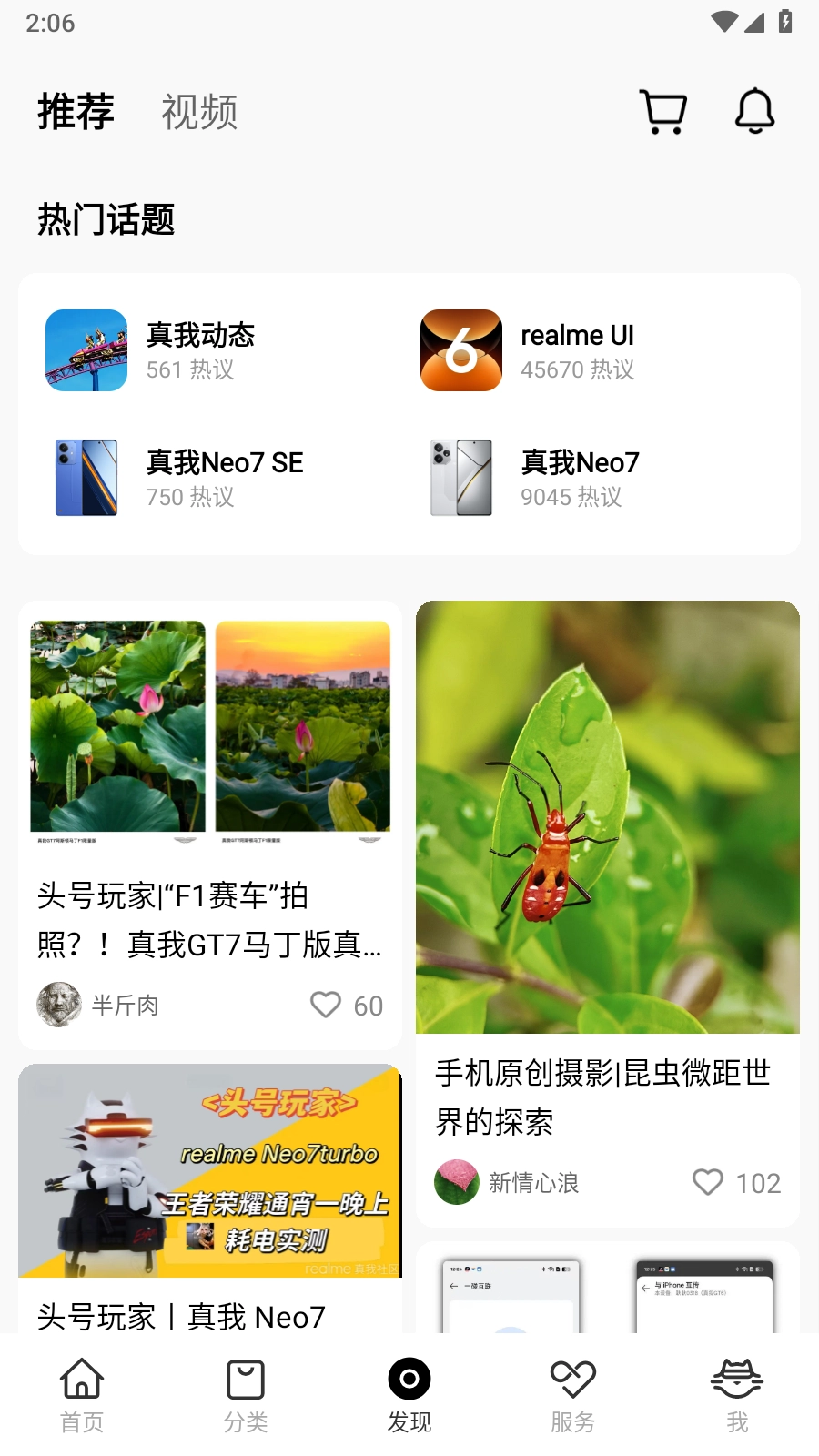
Task: Tap the heart icon on the insect photography post
Action: pyautogui.click(x=707, y=1183)
